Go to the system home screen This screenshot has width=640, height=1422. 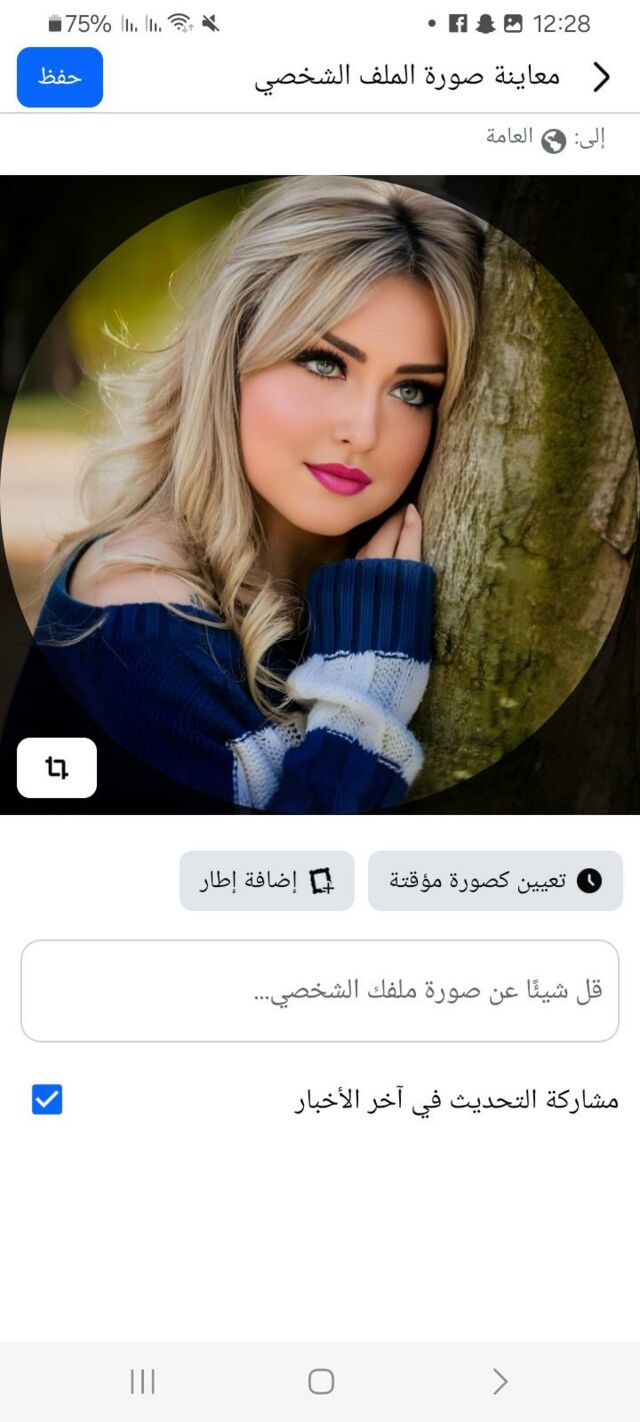coord(321,1381)
